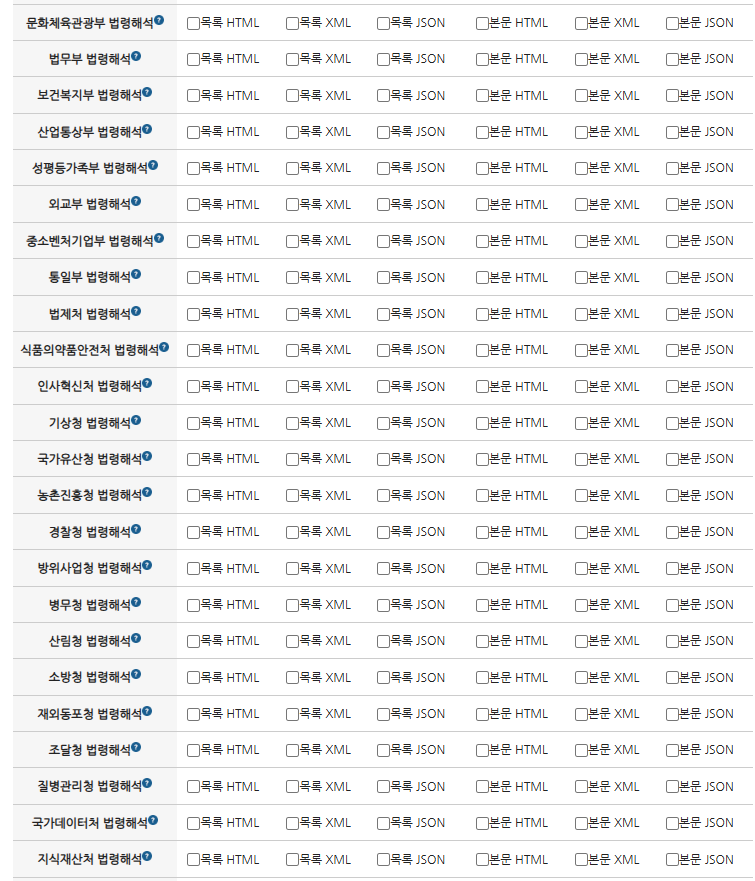Check 목록 HTML for 지식재산처 법령해석
Viewport: 755px width, 881px height.
tap(193, 860)
